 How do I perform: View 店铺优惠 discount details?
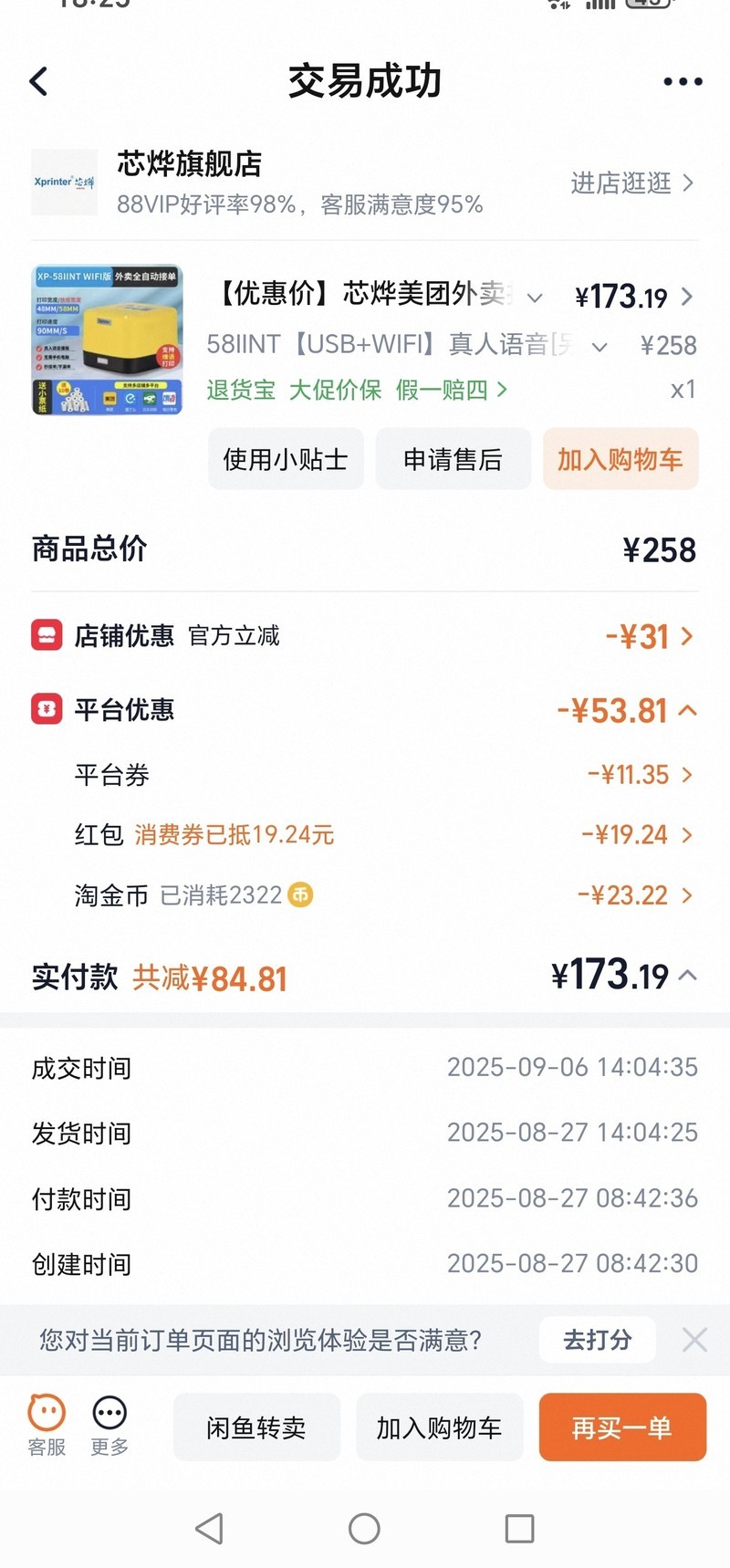pyautogui.click(x=650, y=636)
